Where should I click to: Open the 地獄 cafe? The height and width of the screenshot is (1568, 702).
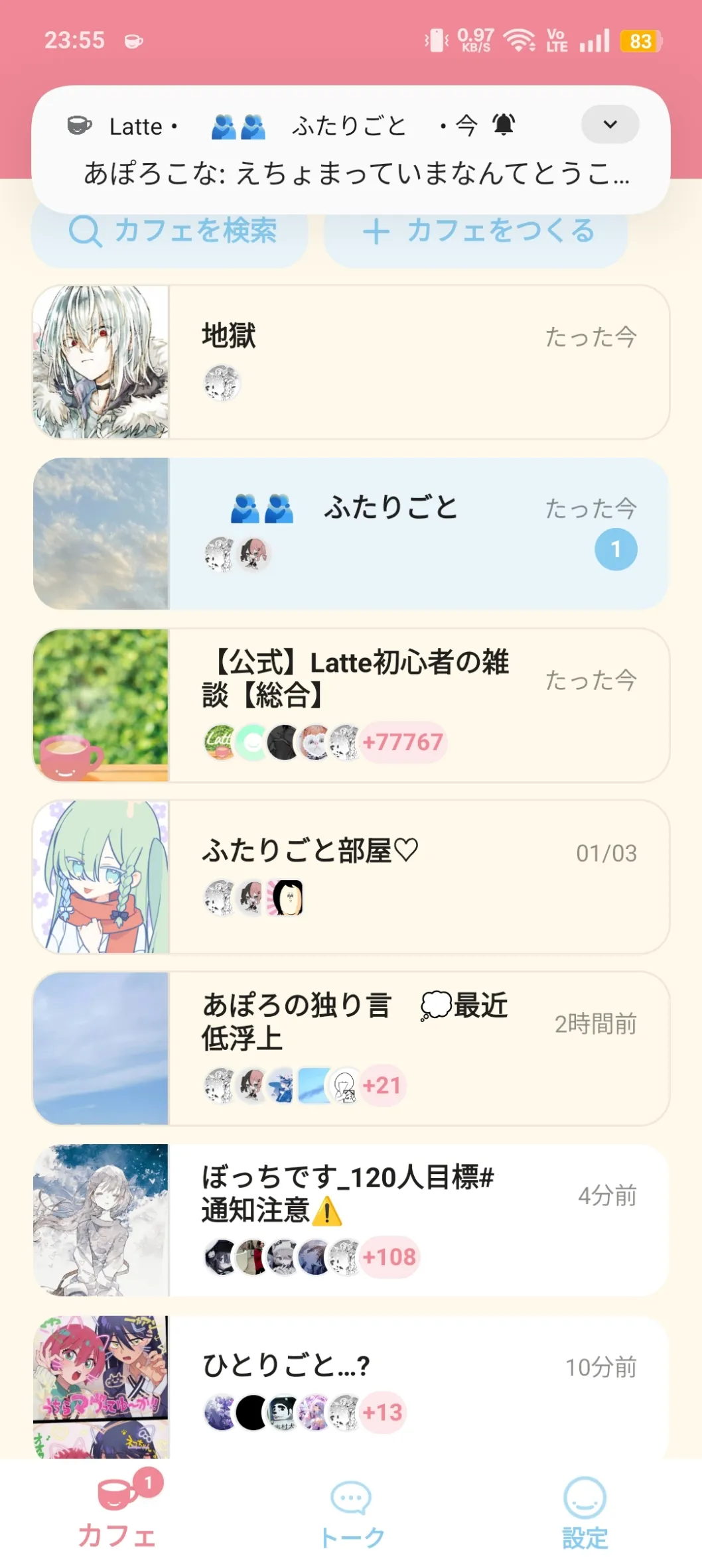pyautogui.click(x=350, y=362)
